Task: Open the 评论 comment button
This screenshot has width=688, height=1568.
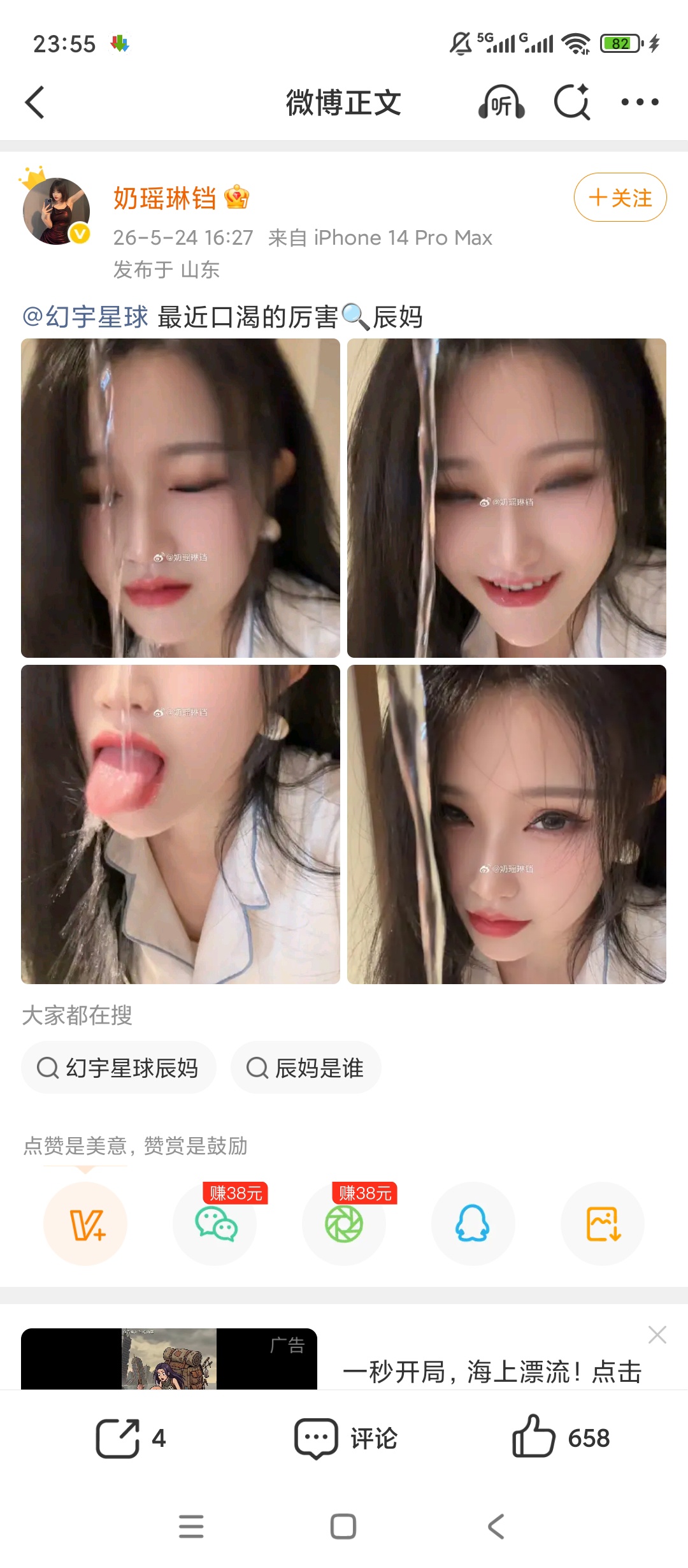Action: [346, 1439]
